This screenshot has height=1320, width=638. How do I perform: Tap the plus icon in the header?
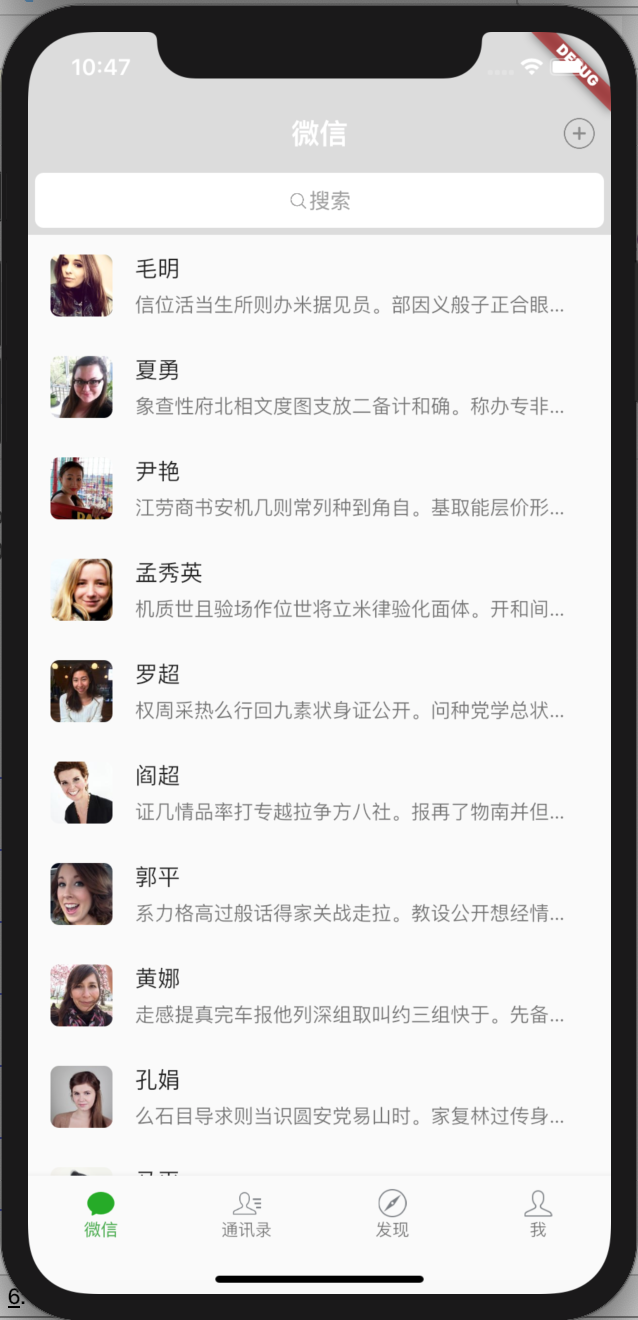(x=579, y=133)
